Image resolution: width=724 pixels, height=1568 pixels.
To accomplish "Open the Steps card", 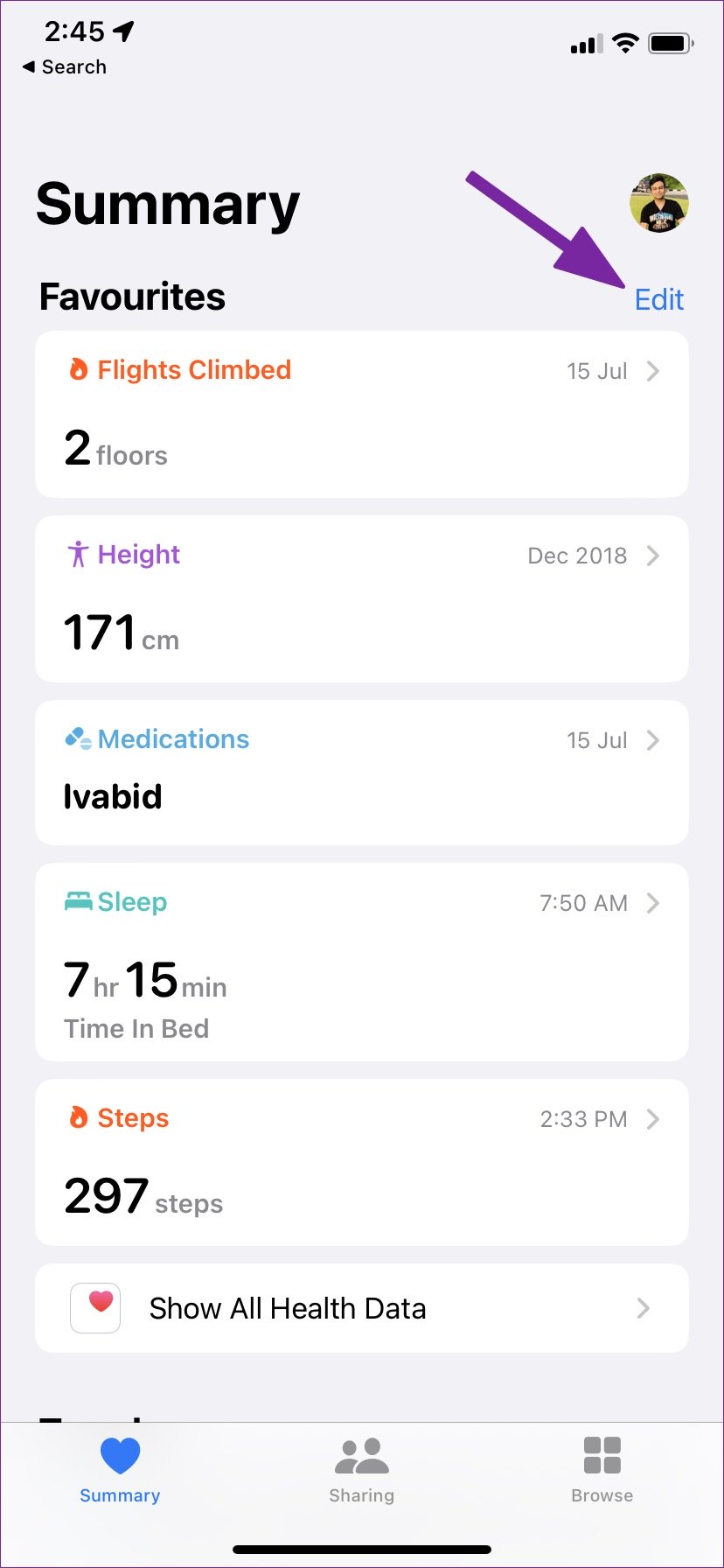I will (x=361, y=1161).
